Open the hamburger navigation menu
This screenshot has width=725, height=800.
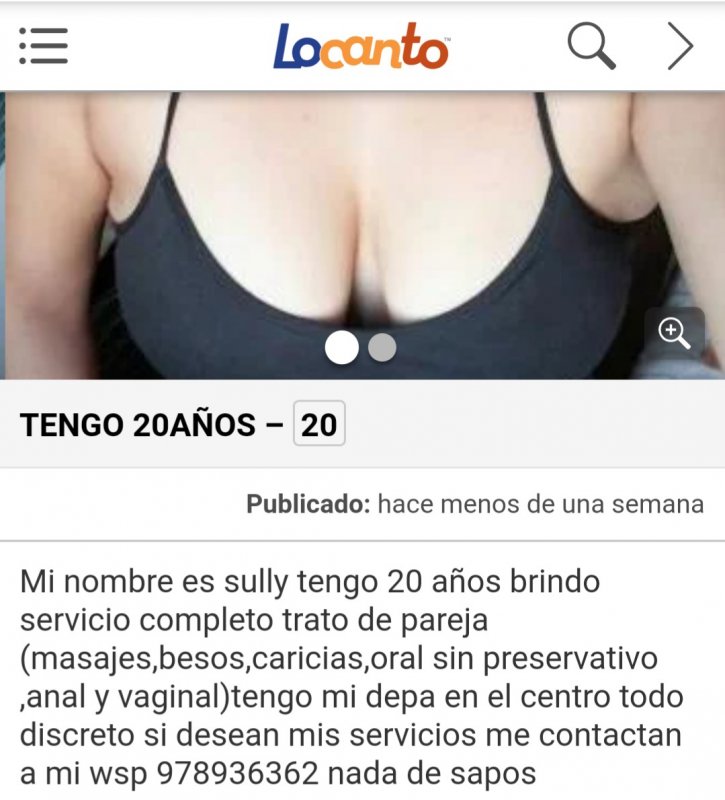43,46
